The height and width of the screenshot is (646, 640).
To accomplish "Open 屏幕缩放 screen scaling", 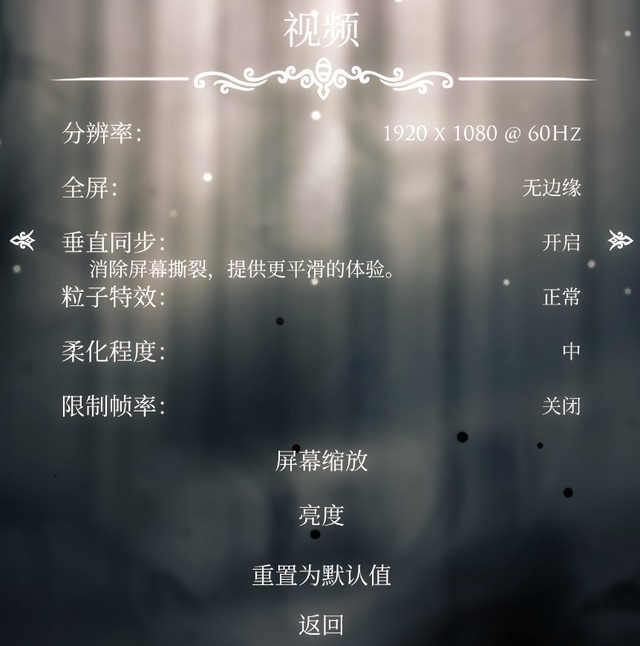I will click(321, 461).
